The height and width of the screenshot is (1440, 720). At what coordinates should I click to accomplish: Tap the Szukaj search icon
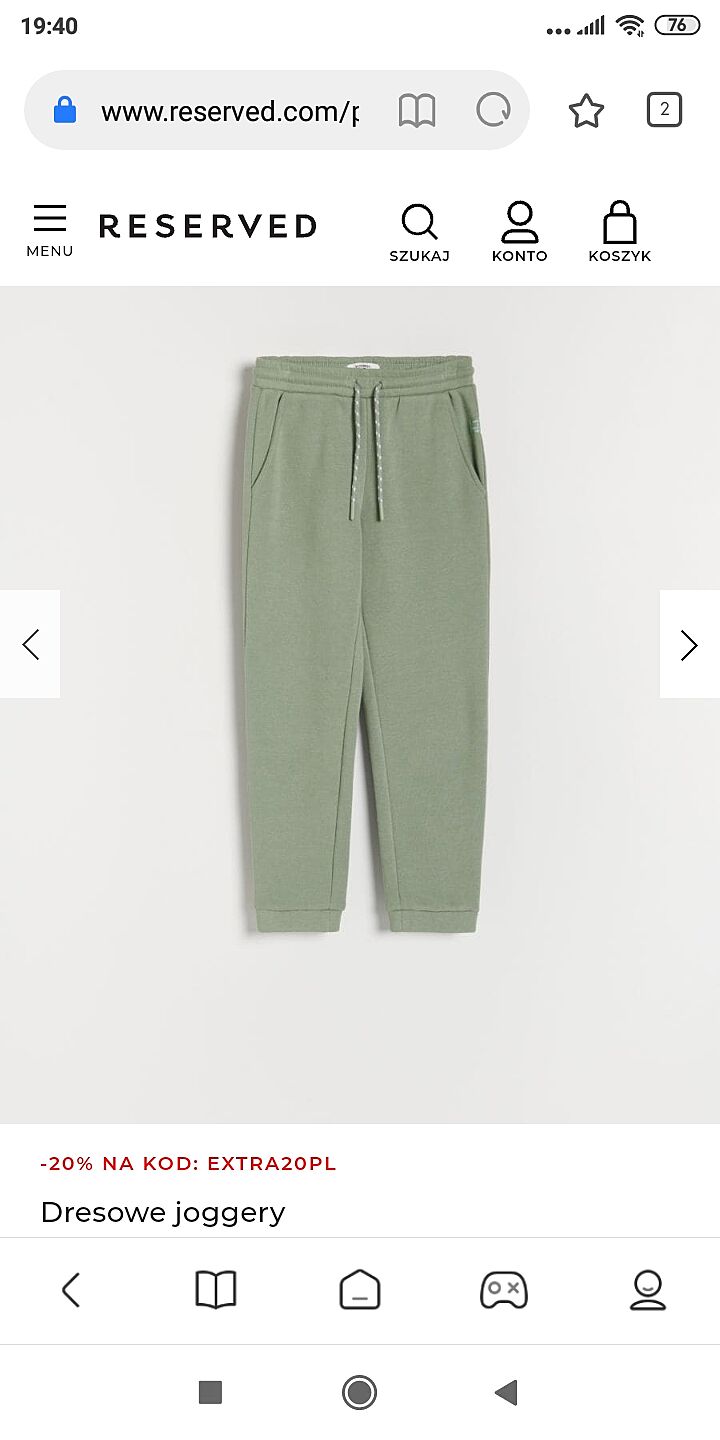point(419,232)
